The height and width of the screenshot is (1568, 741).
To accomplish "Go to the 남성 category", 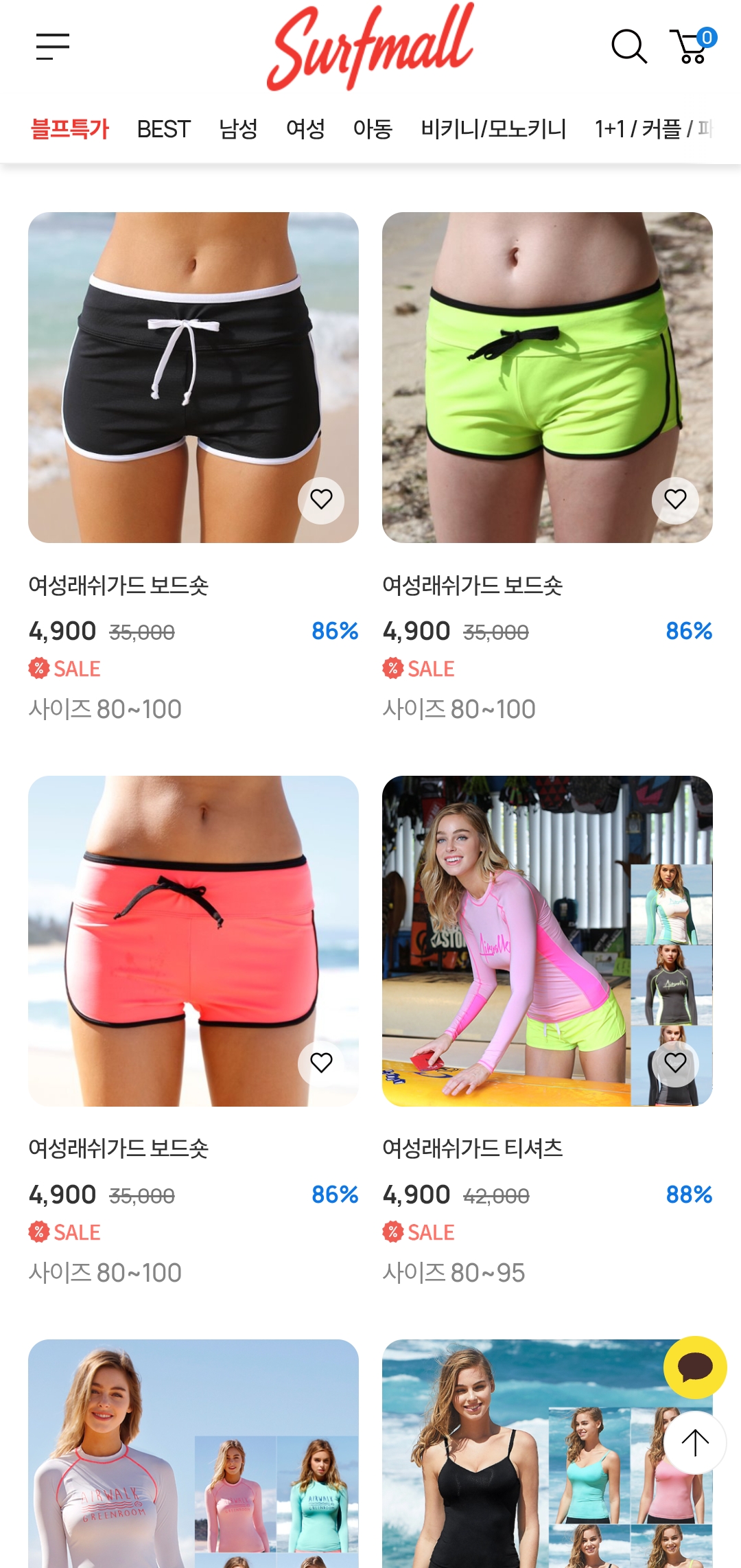I will coord(238,129).
